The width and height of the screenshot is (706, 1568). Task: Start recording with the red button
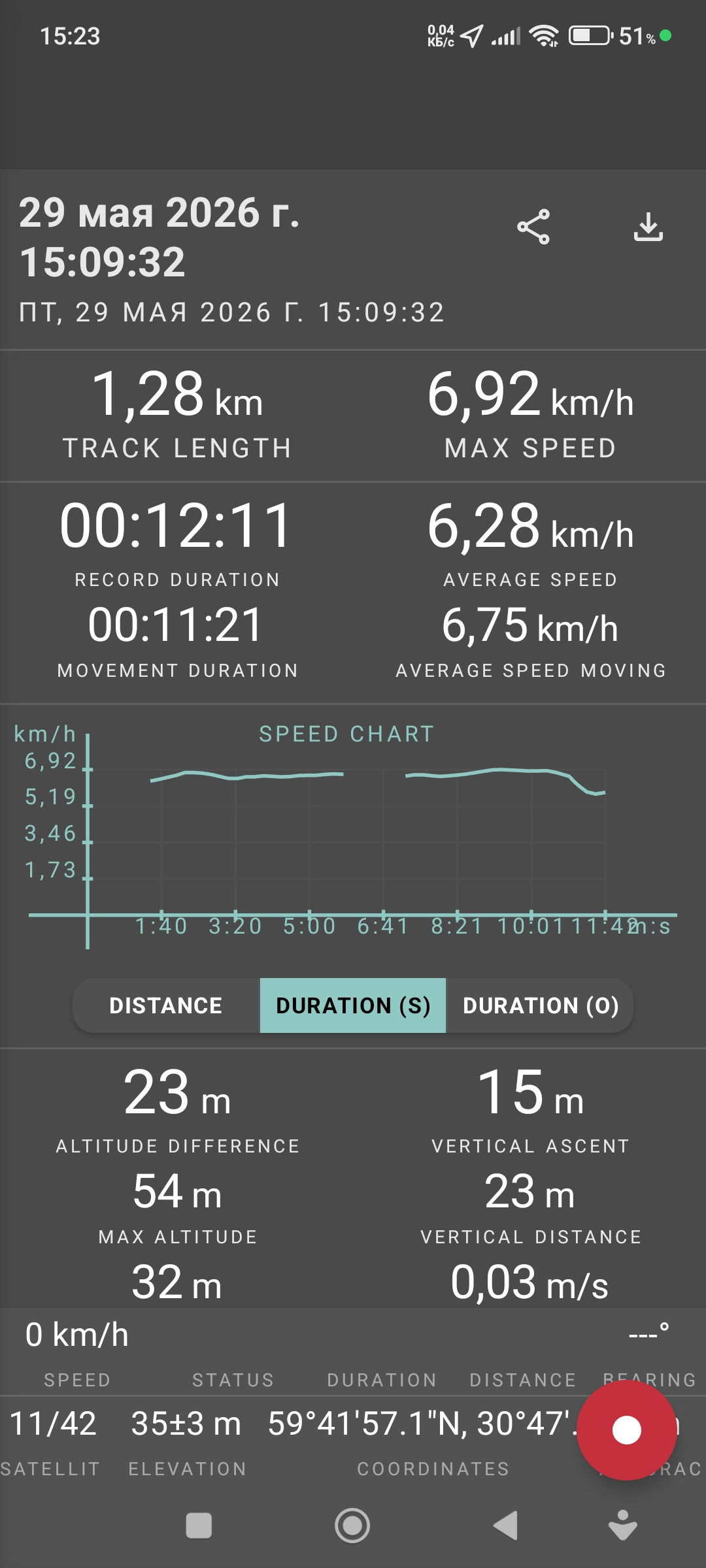(626, 1430)
